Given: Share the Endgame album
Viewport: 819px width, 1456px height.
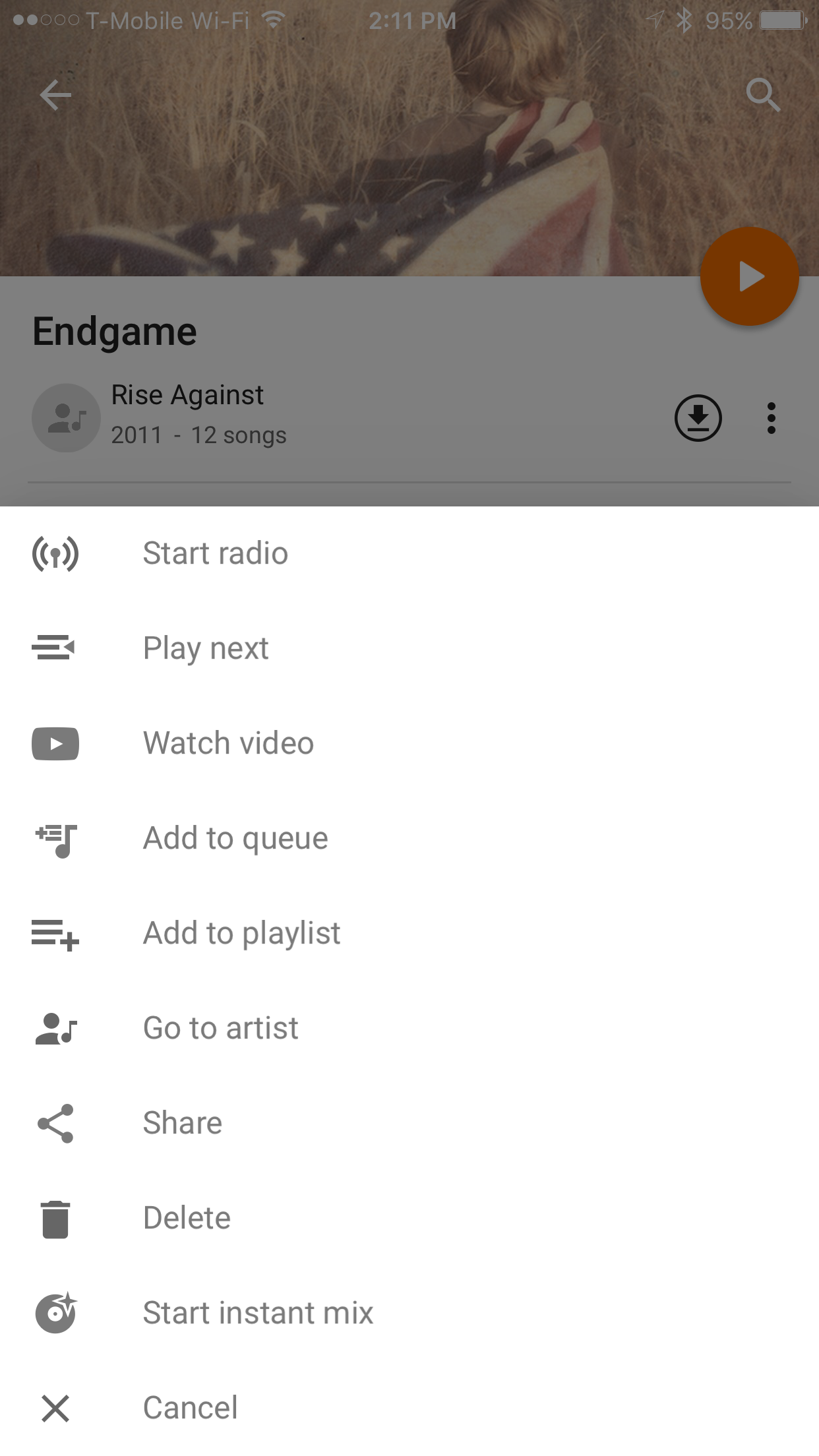Looking at the screenshot, I should click(409, 1123).
